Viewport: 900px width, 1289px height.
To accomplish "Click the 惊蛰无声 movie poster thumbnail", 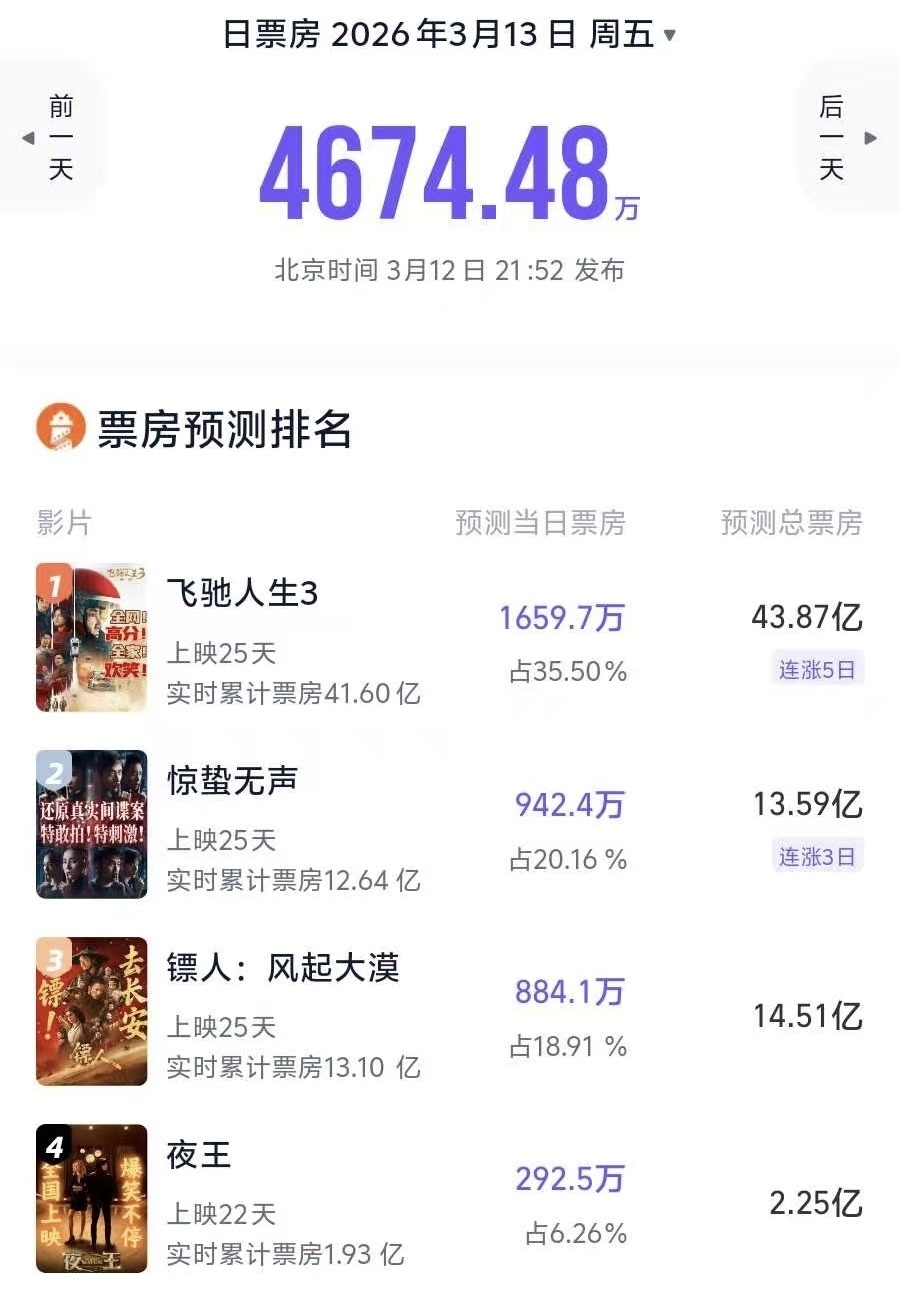I will [x=90, y=825].
